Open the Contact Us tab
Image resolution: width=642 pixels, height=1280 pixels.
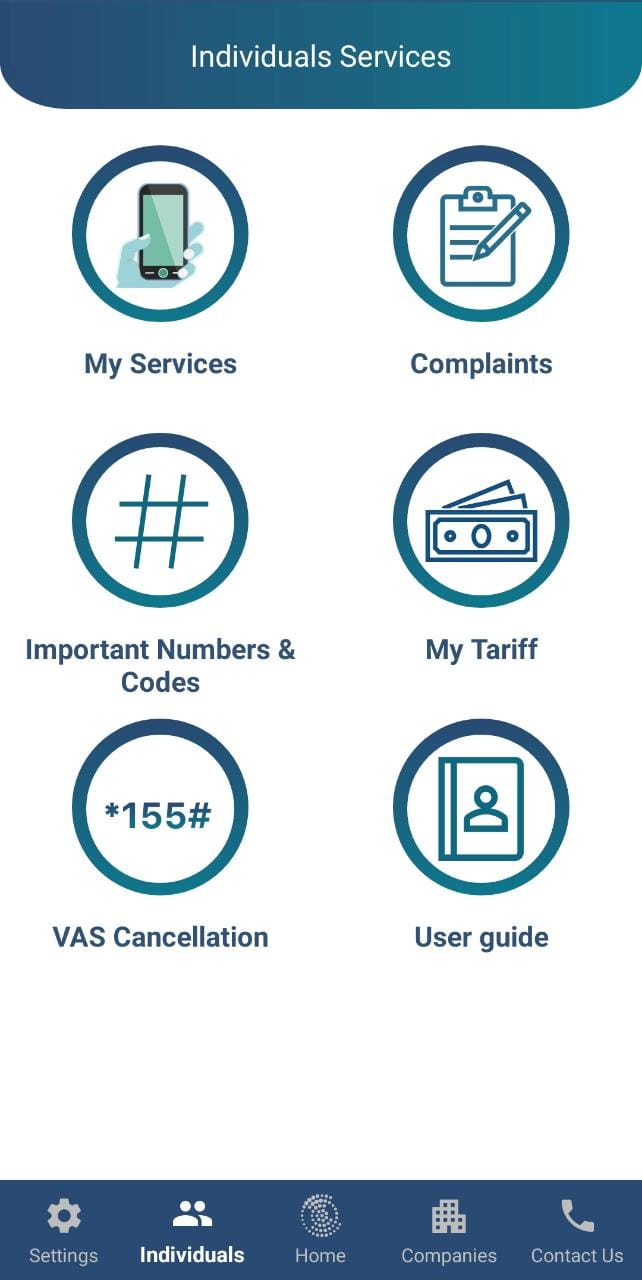pos(577,1232)
